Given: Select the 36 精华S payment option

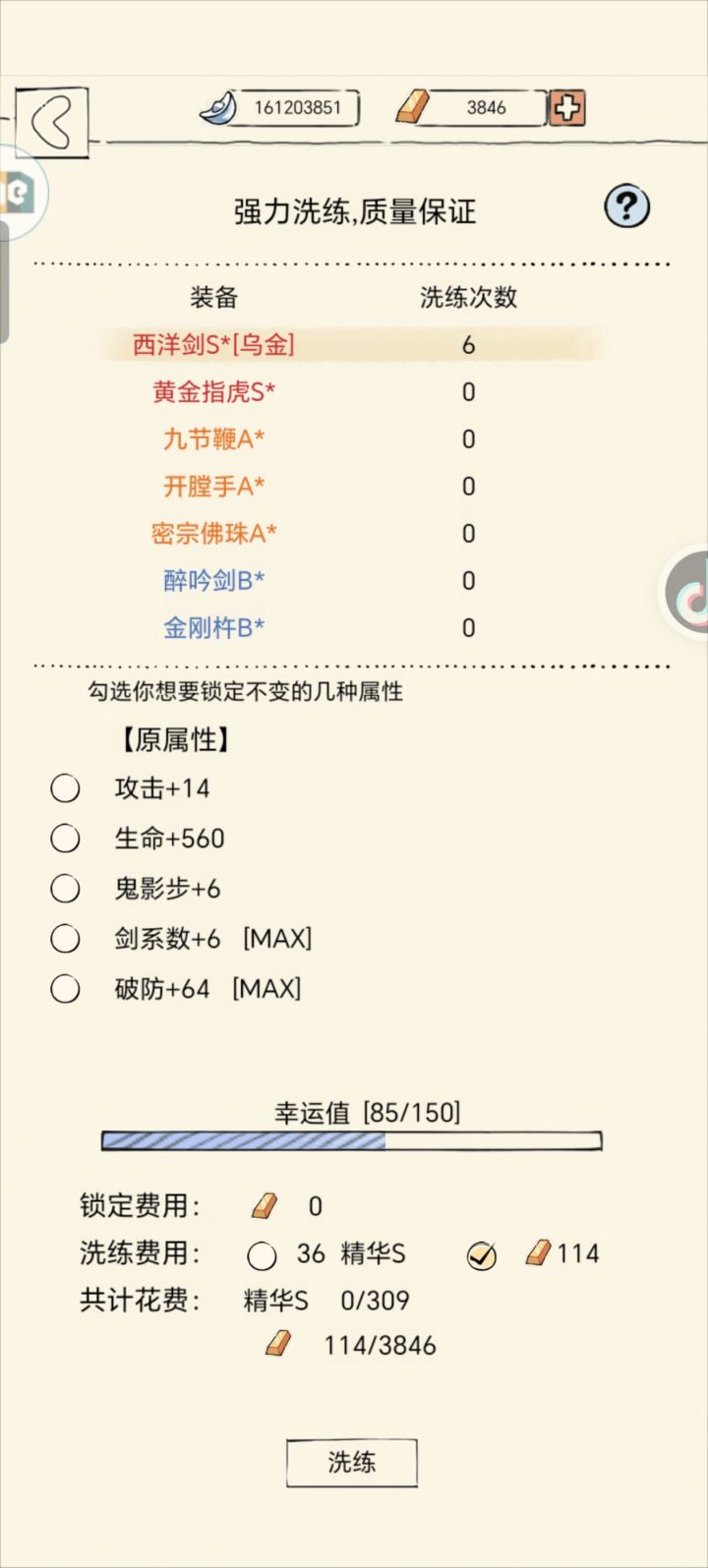Looking at the screenshot, I should point(261,1255).
